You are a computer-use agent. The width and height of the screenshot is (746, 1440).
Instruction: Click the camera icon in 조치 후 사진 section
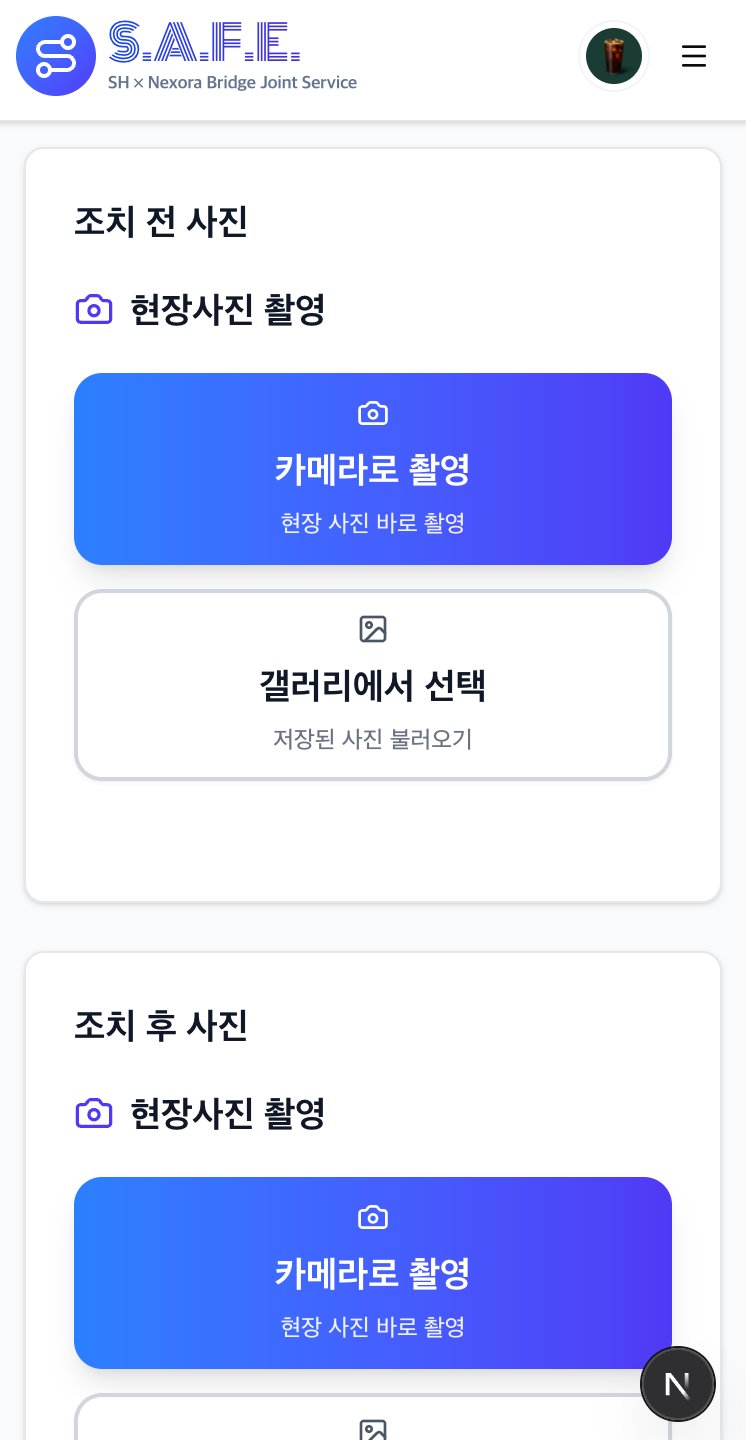tap(94, 1113)
